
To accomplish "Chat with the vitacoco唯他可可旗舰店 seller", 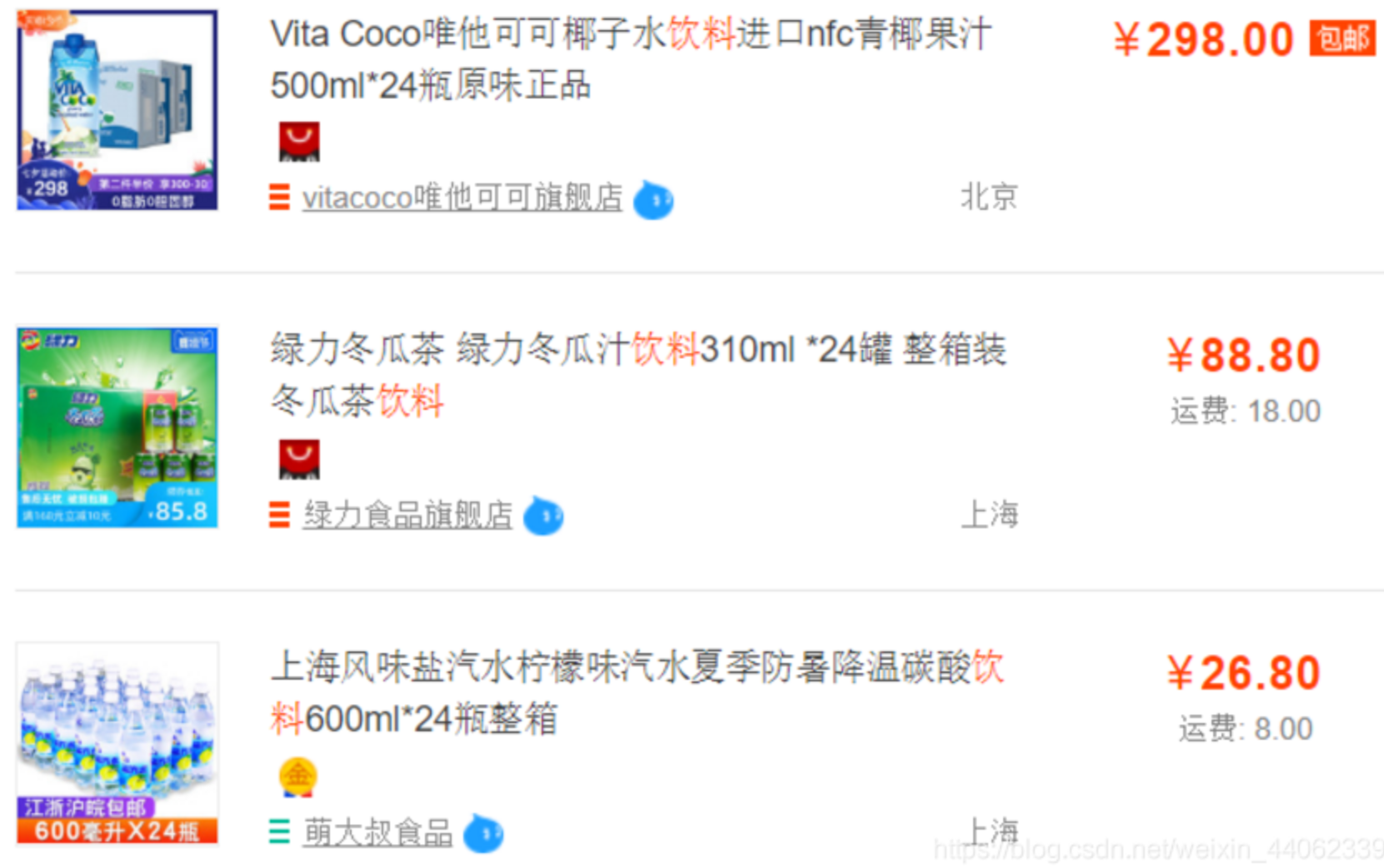I will coord(653,201).
